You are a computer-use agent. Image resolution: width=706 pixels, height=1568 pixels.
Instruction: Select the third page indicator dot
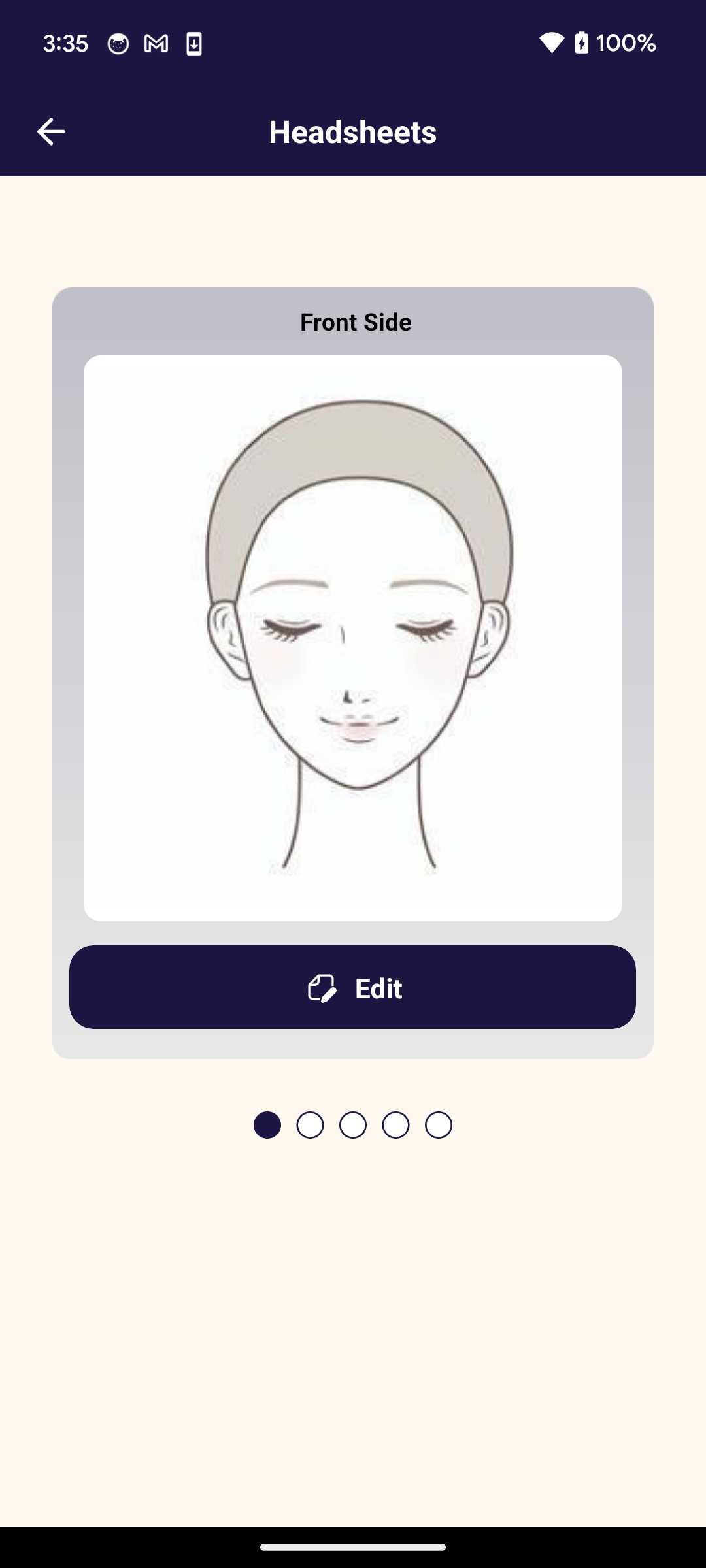coord(353,1125)
